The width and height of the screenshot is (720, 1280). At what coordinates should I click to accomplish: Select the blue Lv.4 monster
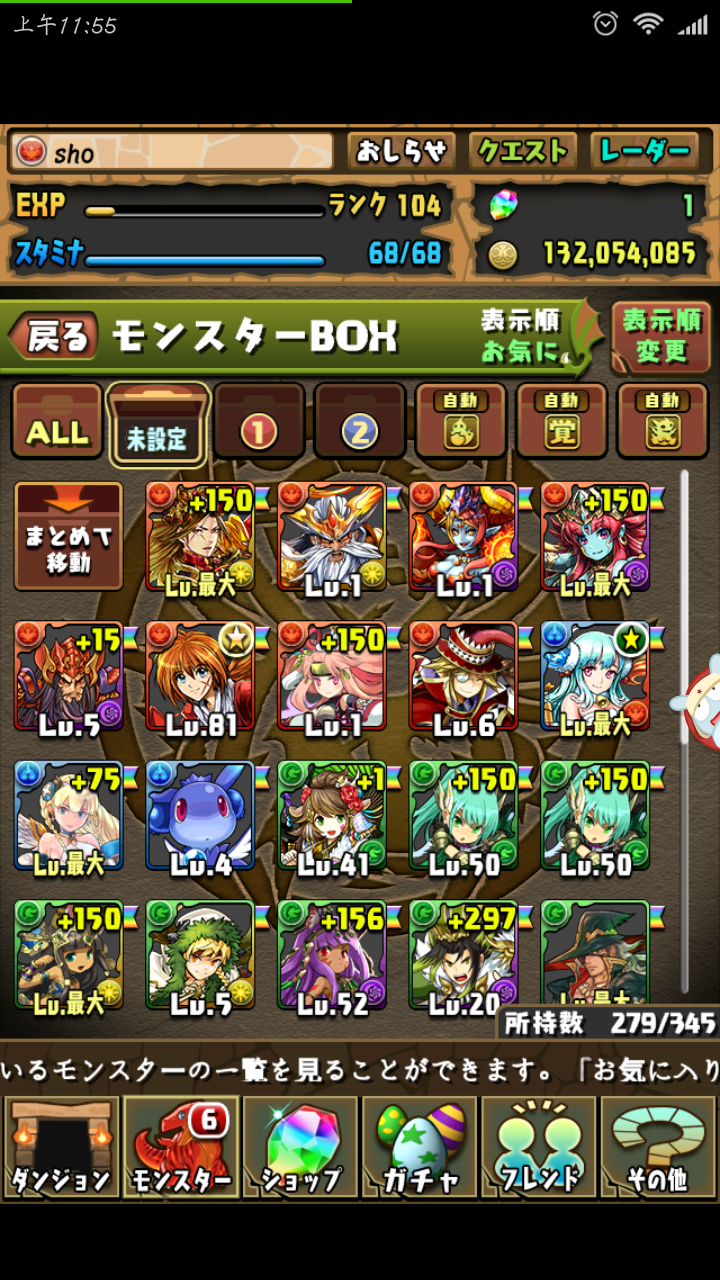point(200,815)
